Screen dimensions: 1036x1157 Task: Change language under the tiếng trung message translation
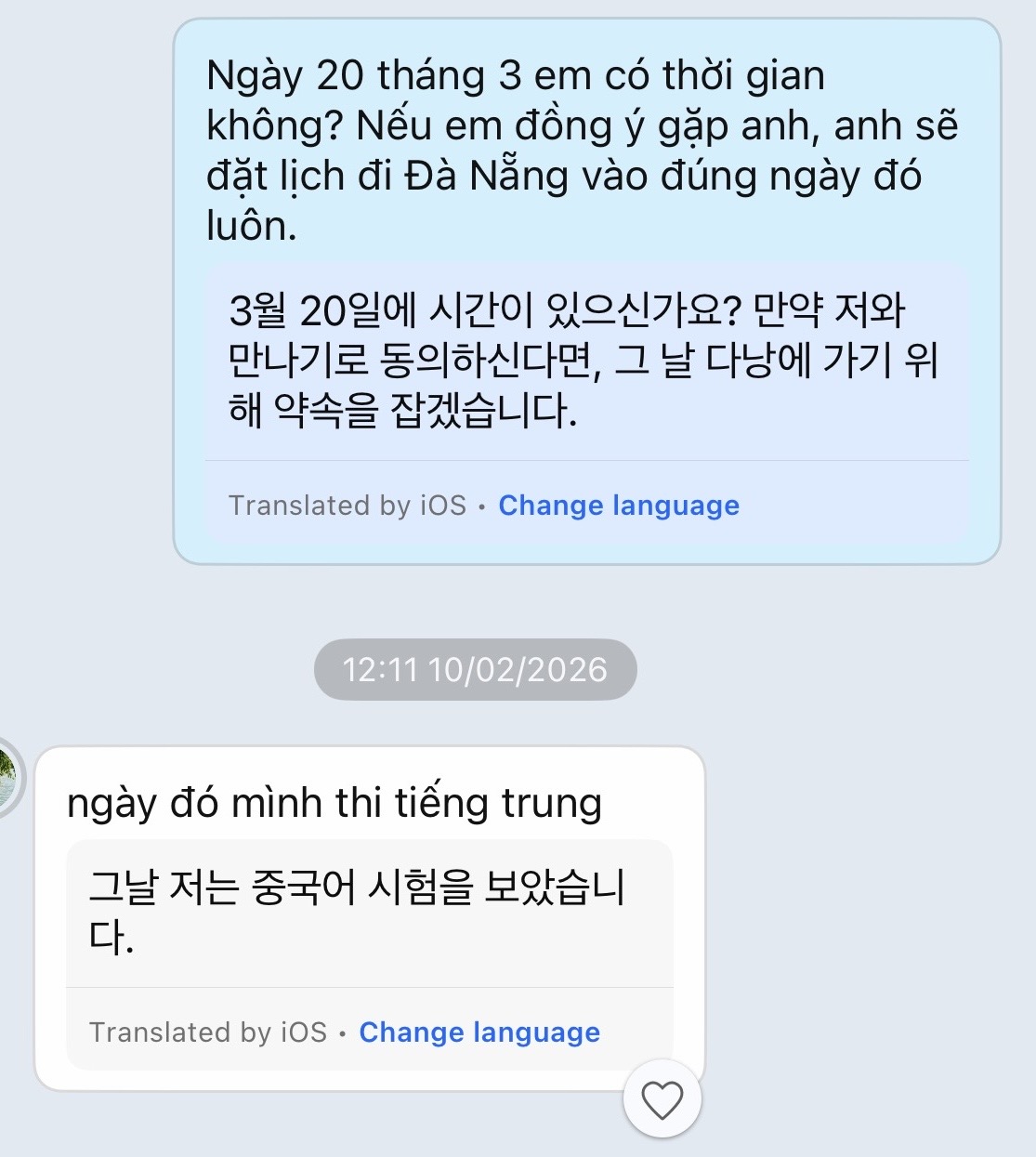(x=479, y=1032)
